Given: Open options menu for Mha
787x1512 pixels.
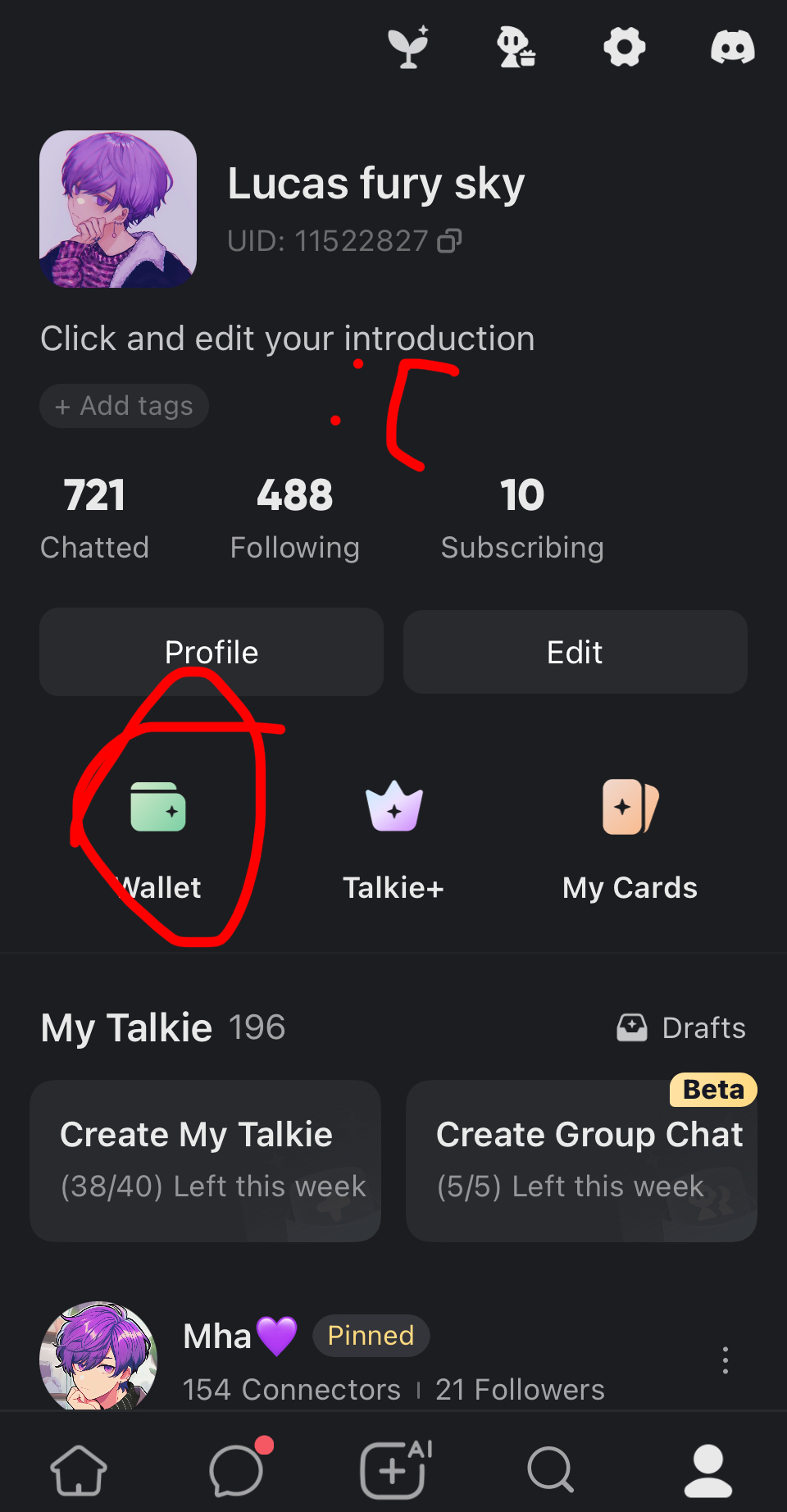Looking at the screenshot, I should (x=726, y=1360).
